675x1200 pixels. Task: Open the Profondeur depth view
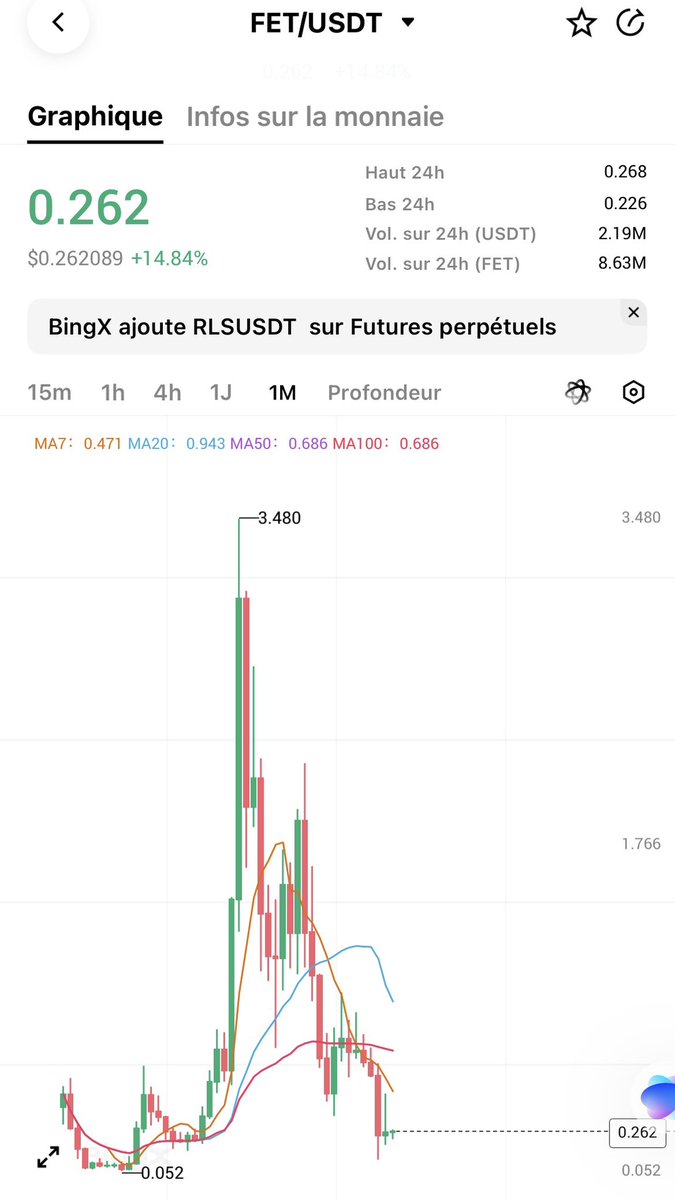click(x=384, y=393)
